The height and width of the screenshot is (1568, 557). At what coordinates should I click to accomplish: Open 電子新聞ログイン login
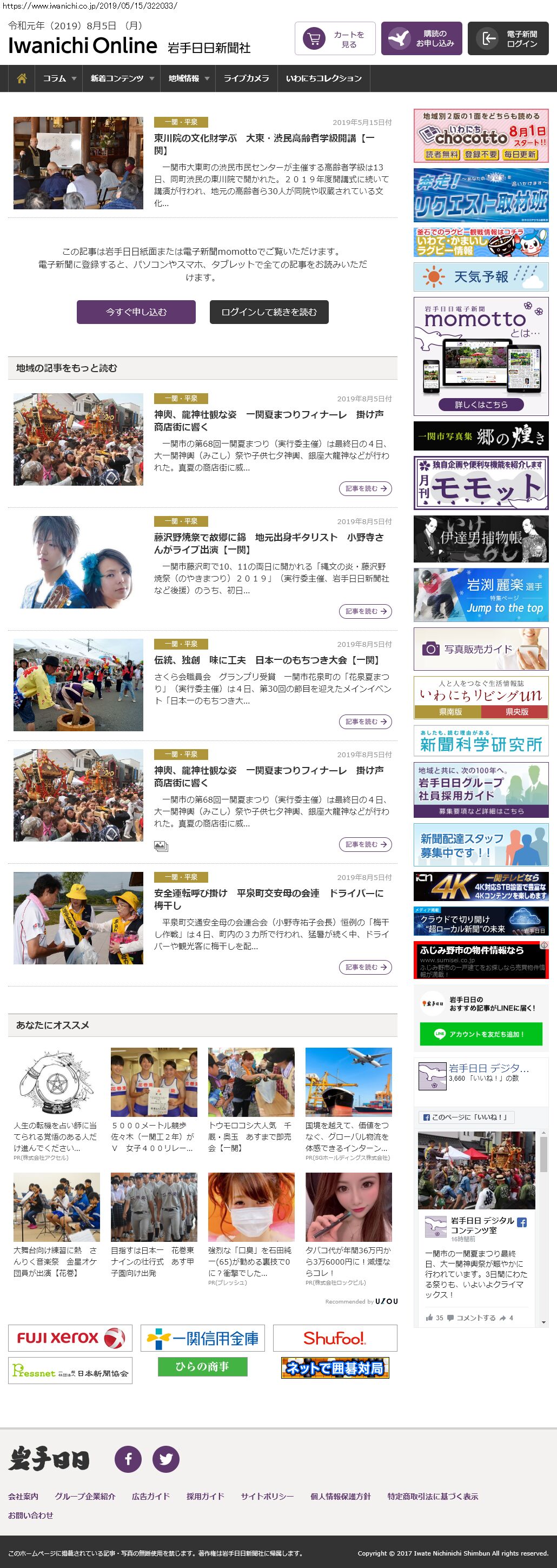click(x=512, y=39)
